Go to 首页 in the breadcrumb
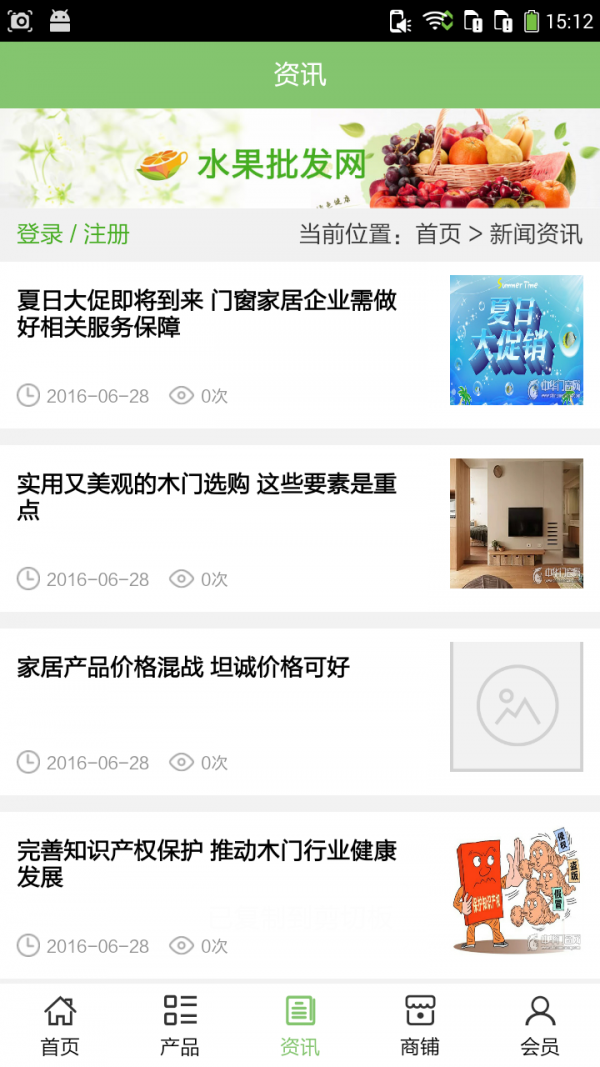Screen dimensions: 600x1067 point(438,235)
